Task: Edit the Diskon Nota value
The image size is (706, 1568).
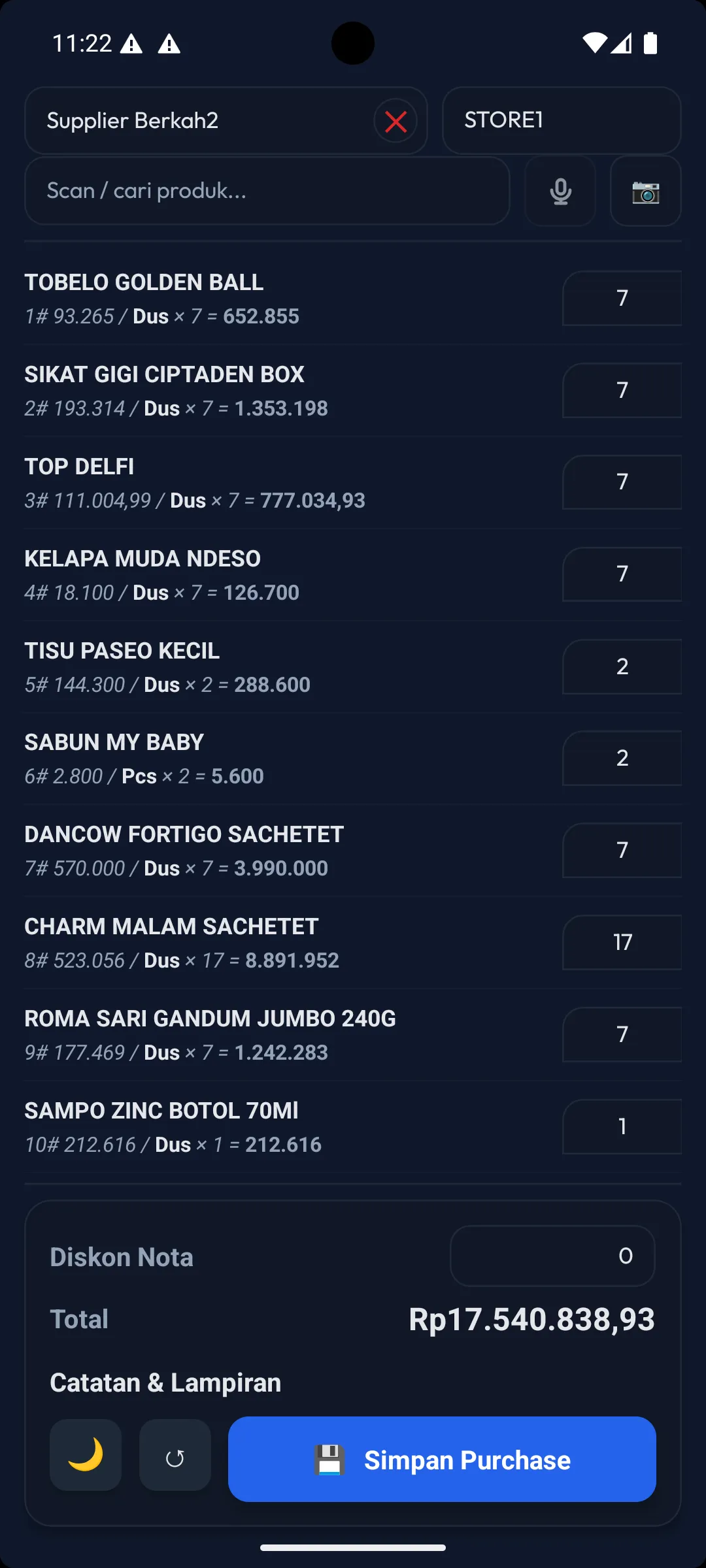Action: point(552,1255)
